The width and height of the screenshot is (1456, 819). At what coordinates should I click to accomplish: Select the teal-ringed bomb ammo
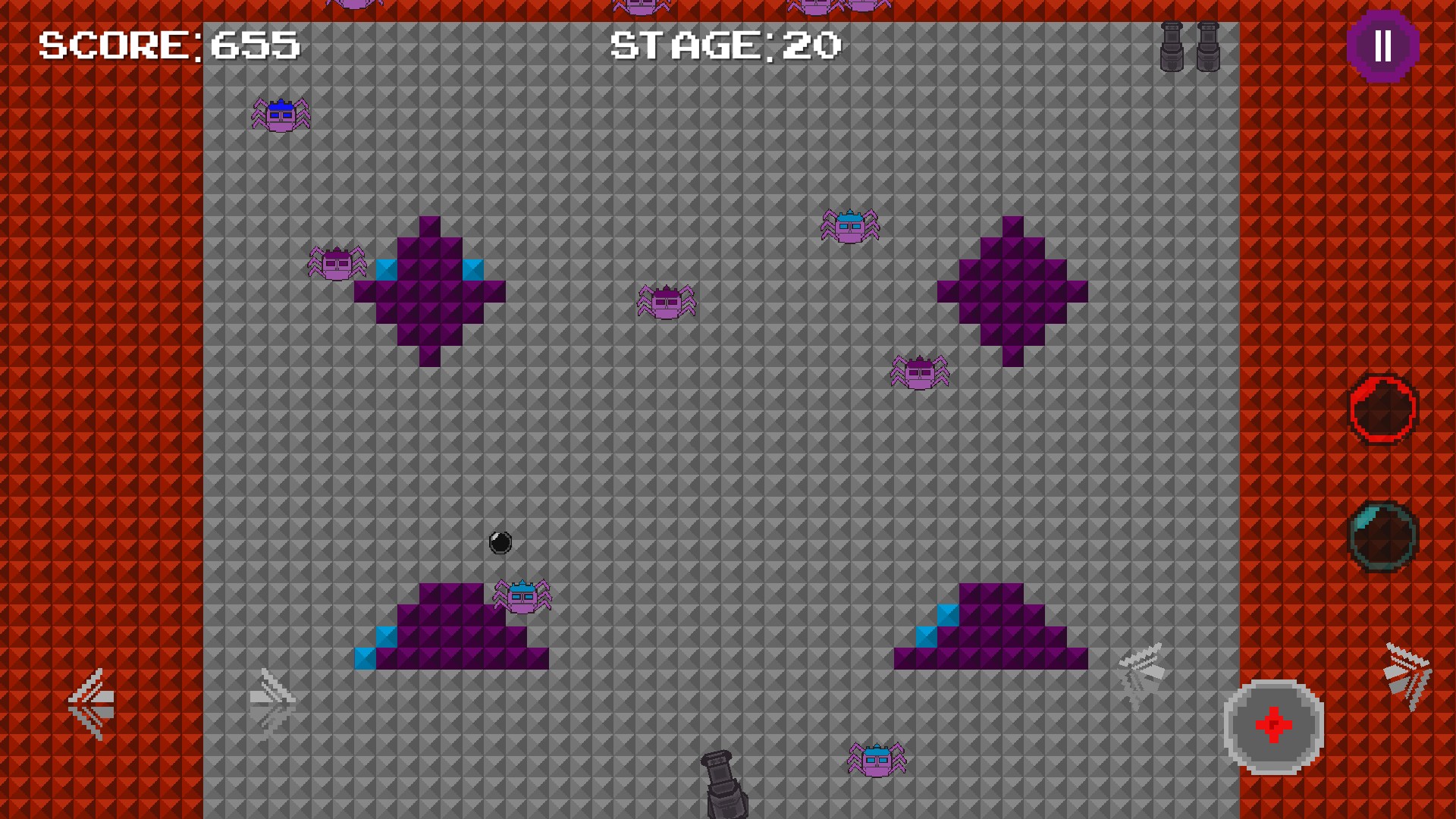pos(1382,537)
